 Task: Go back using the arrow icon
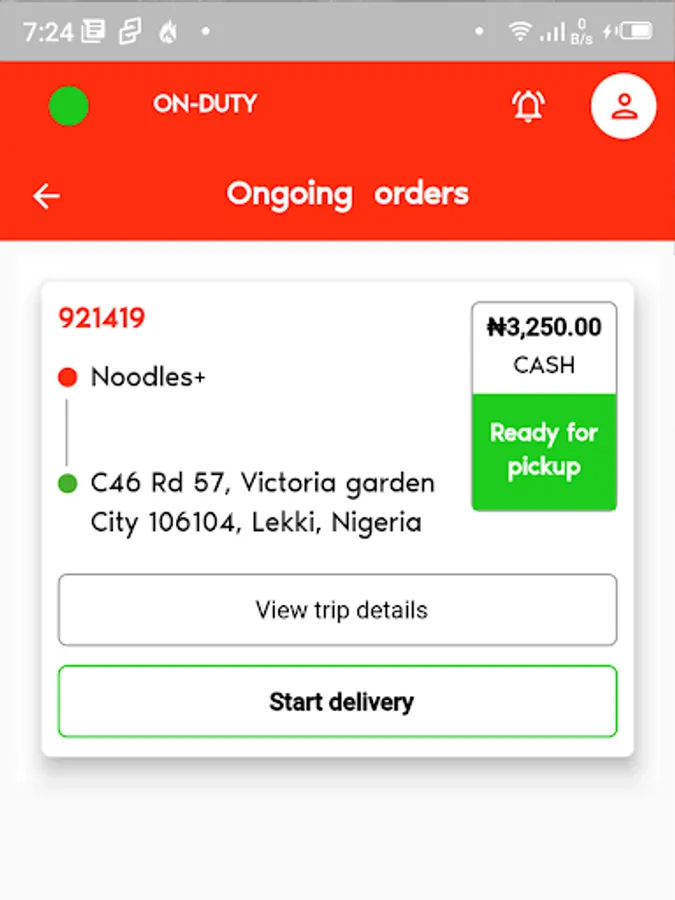click(46, 196)
